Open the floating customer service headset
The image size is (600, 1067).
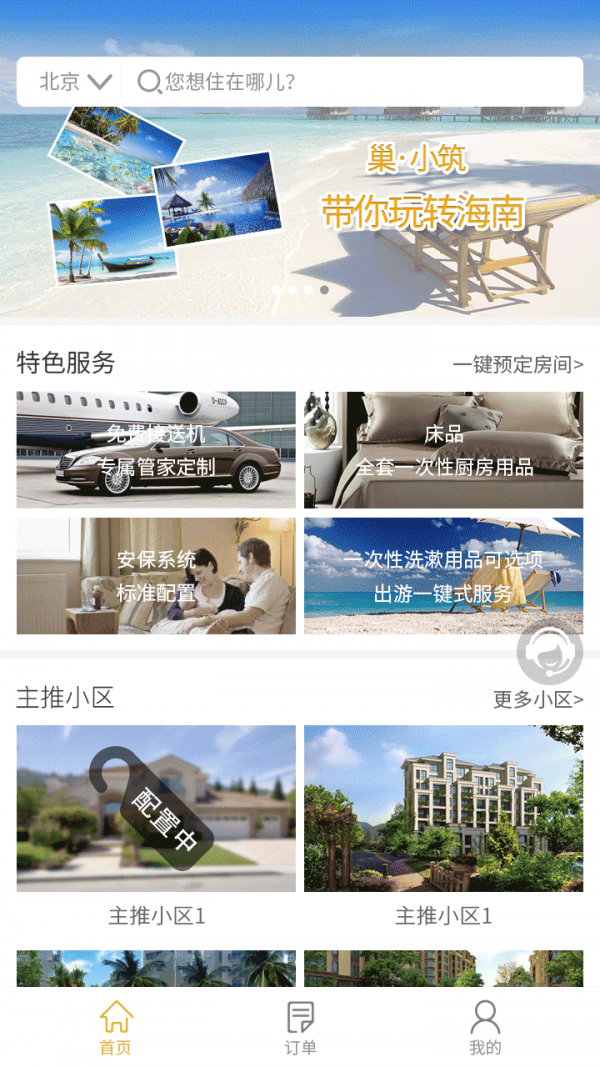click(x=549, y=651)
